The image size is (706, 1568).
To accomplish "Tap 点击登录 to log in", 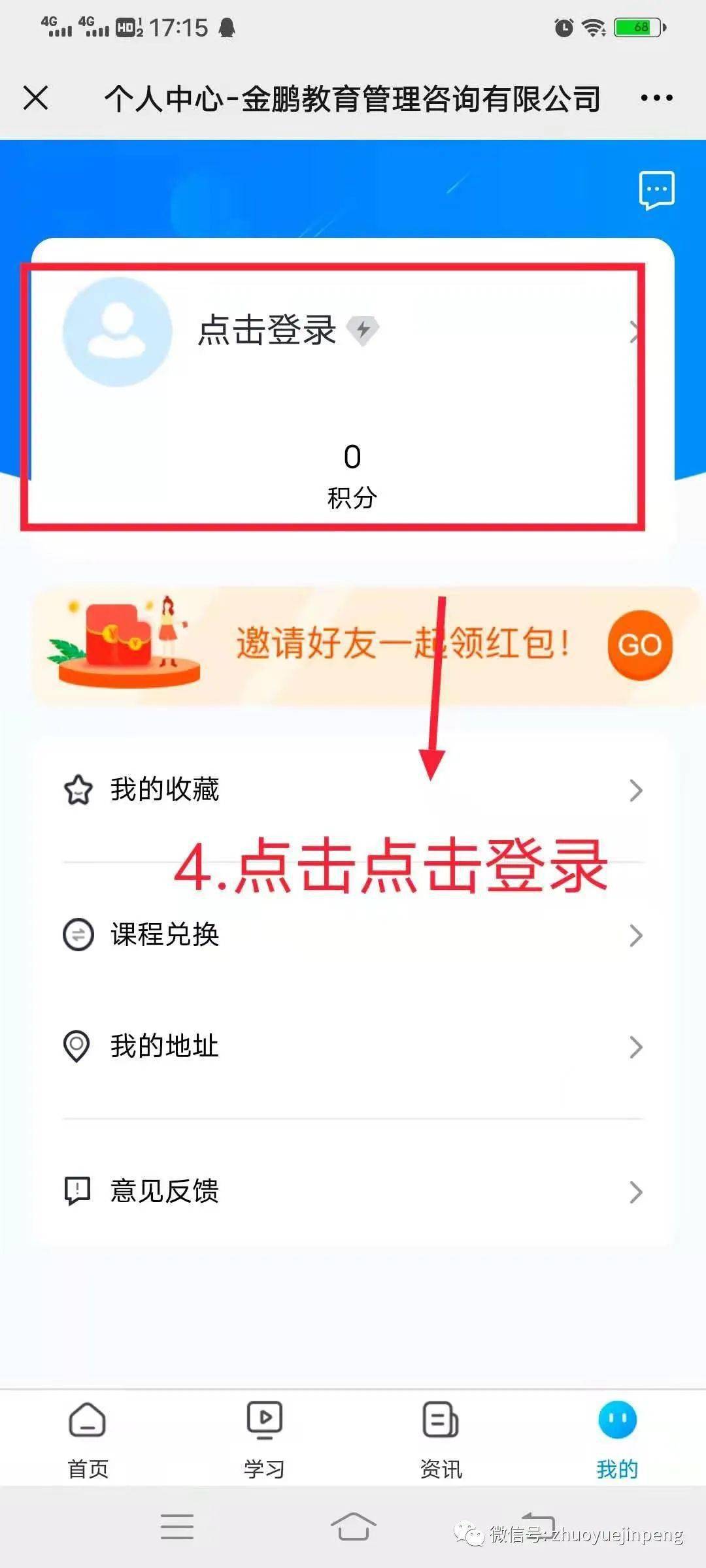I will (x=267, y=330).
